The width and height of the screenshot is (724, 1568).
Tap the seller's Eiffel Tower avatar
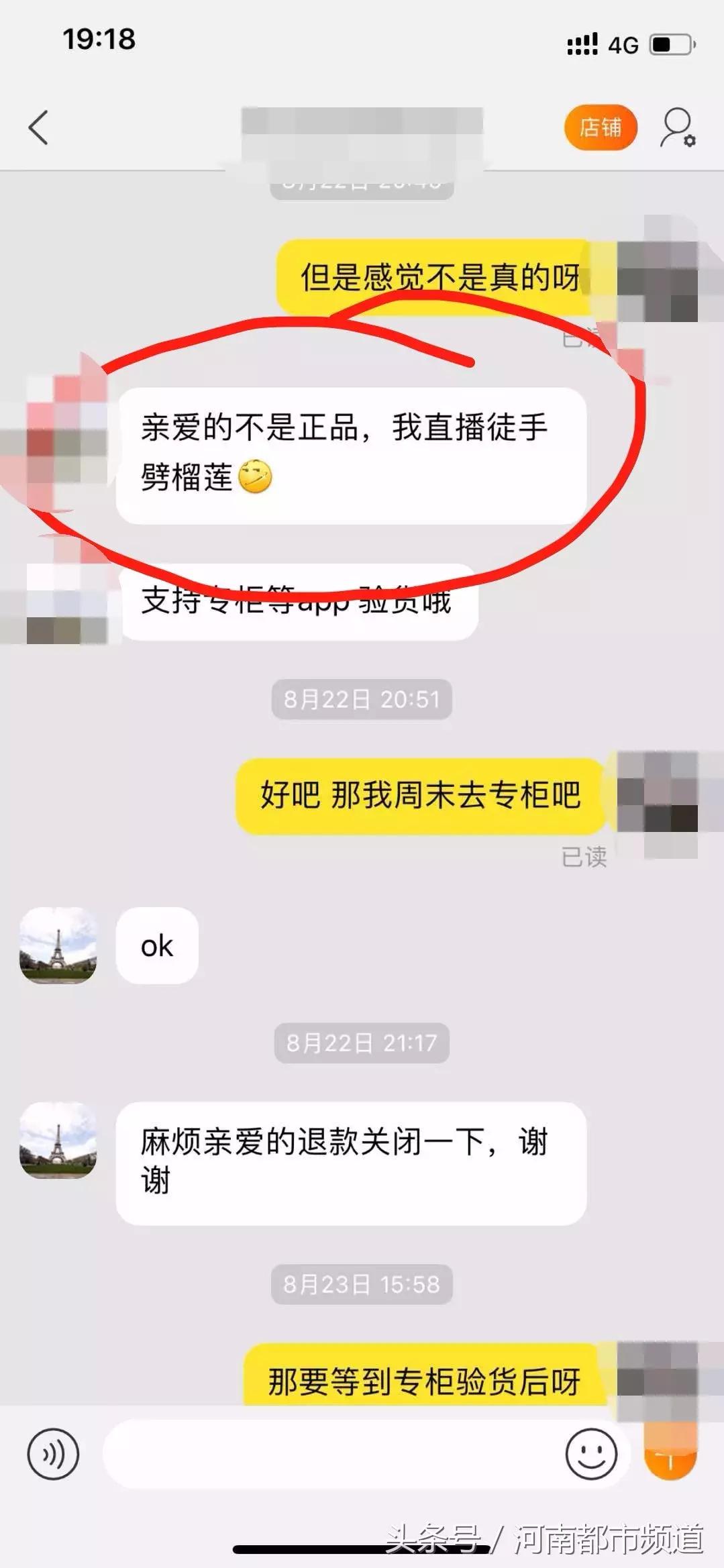58,947
